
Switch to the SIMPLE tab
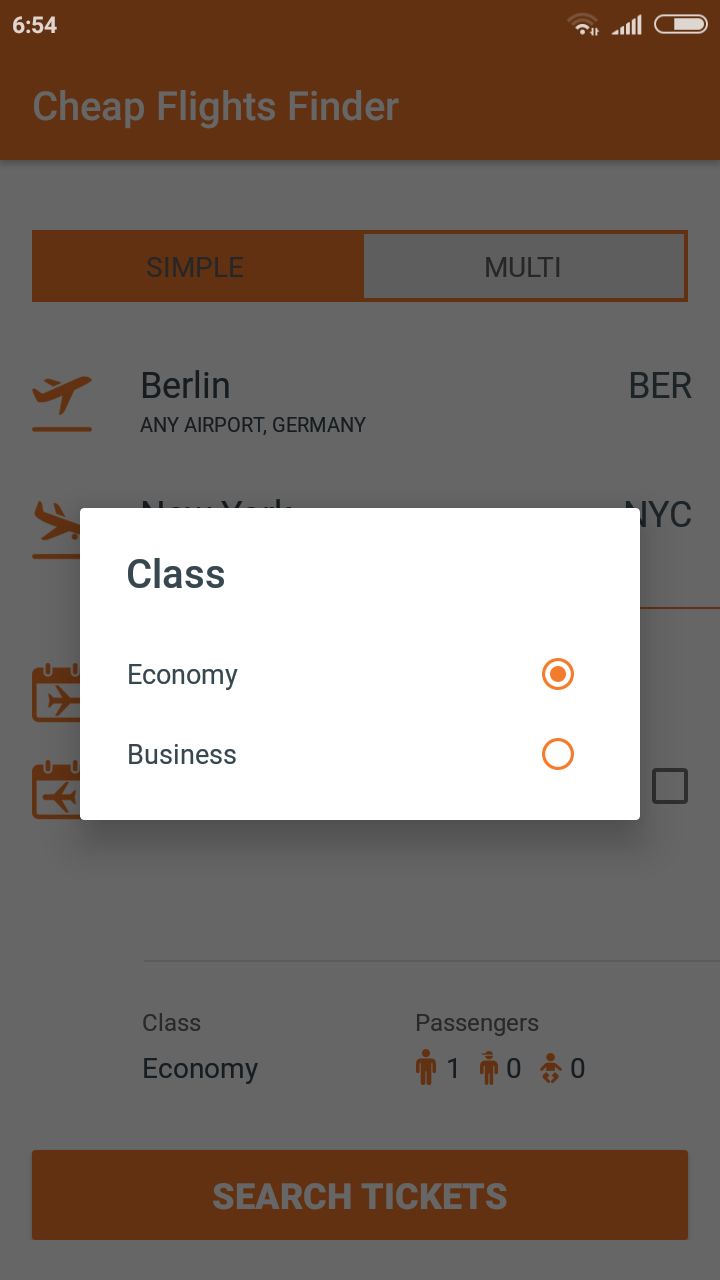pyautogui.click(x=195, y=266)
